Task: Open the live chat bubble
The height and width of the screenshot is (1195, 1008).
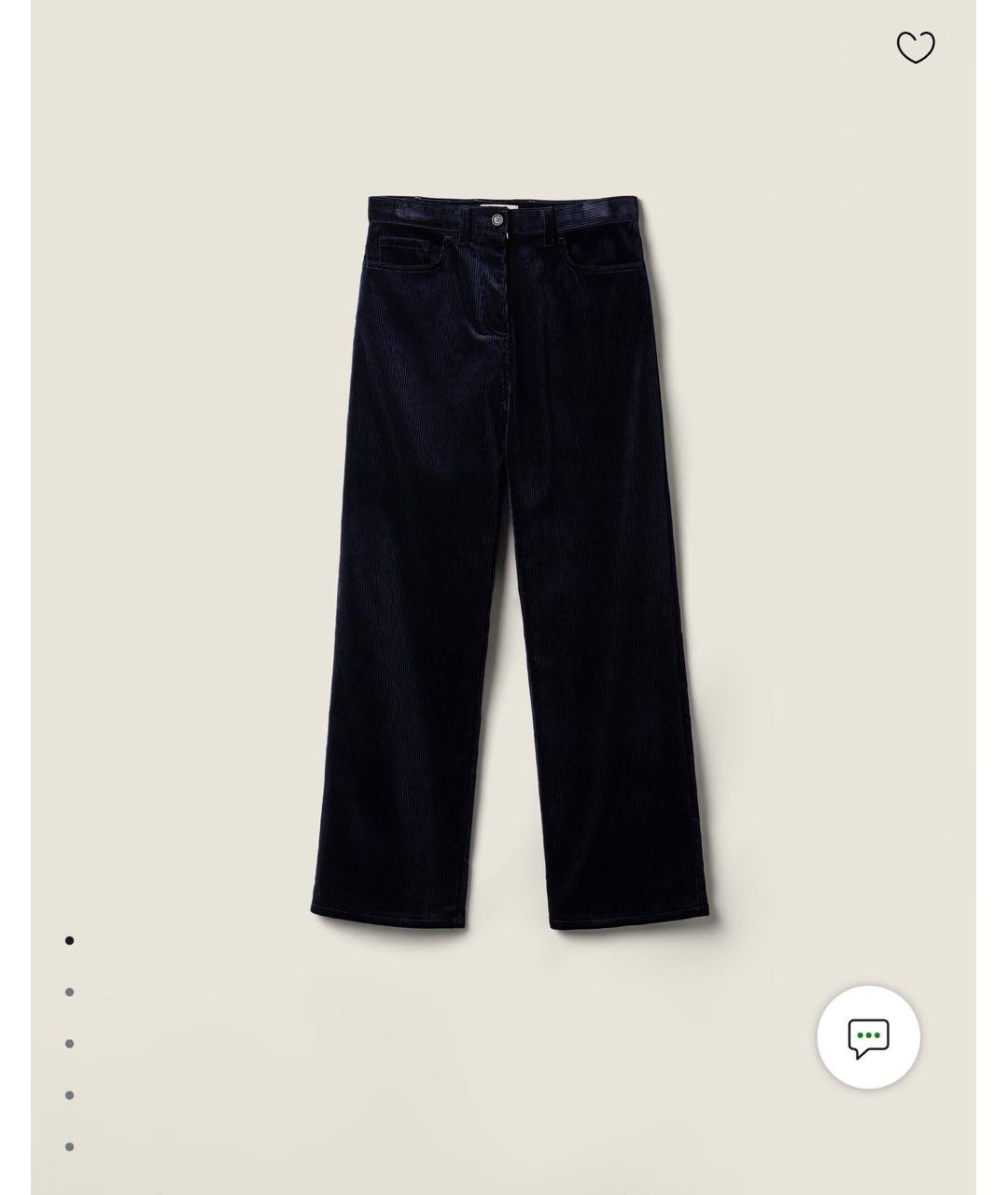Action: (868, 1037)
